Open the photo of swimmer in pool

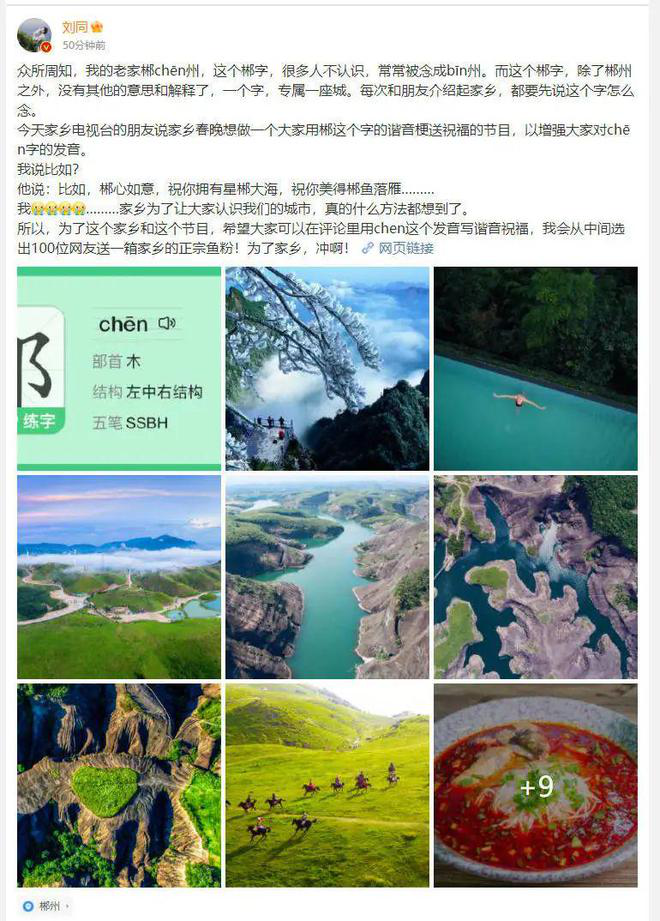click(535, 368)
